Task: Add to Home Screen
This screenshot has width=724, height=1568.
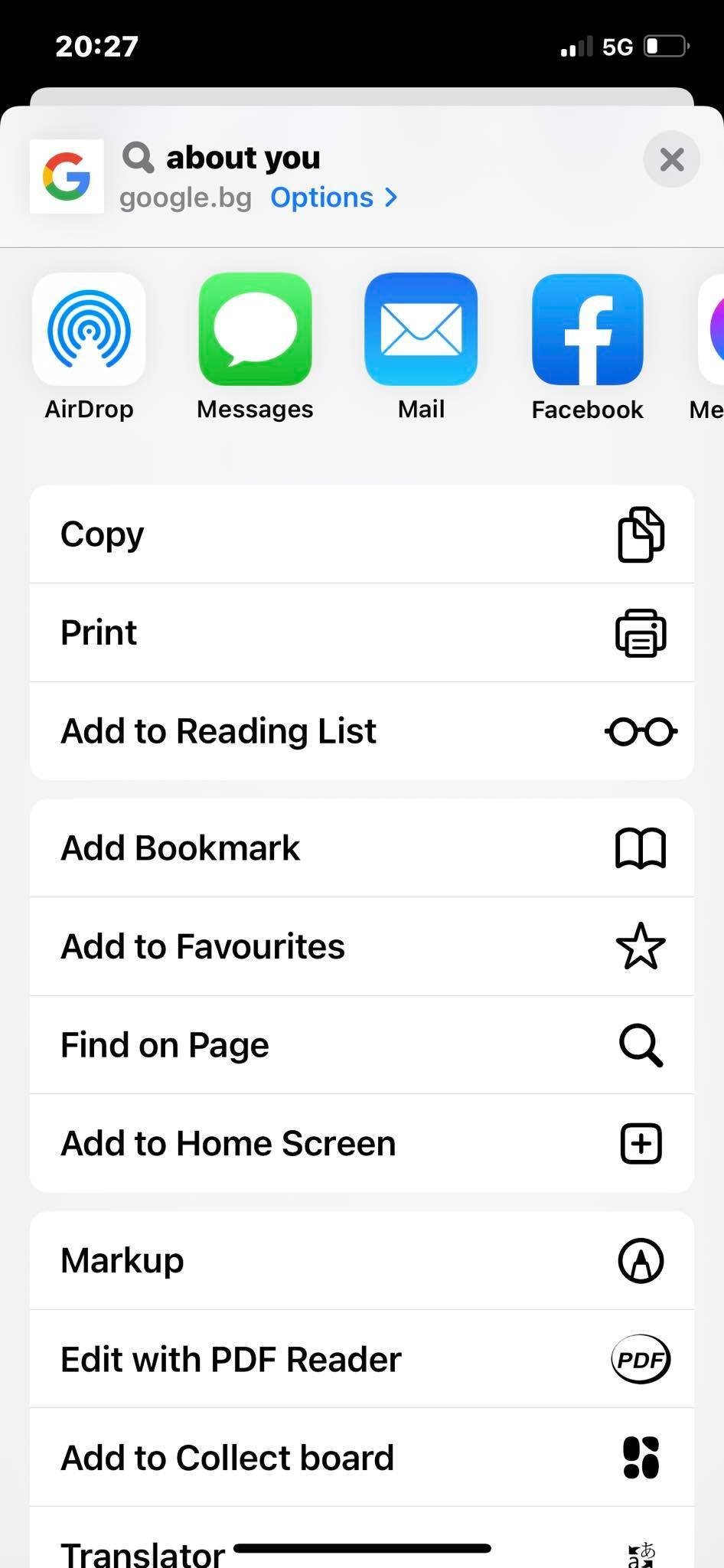Action: tap(361, 1143)
